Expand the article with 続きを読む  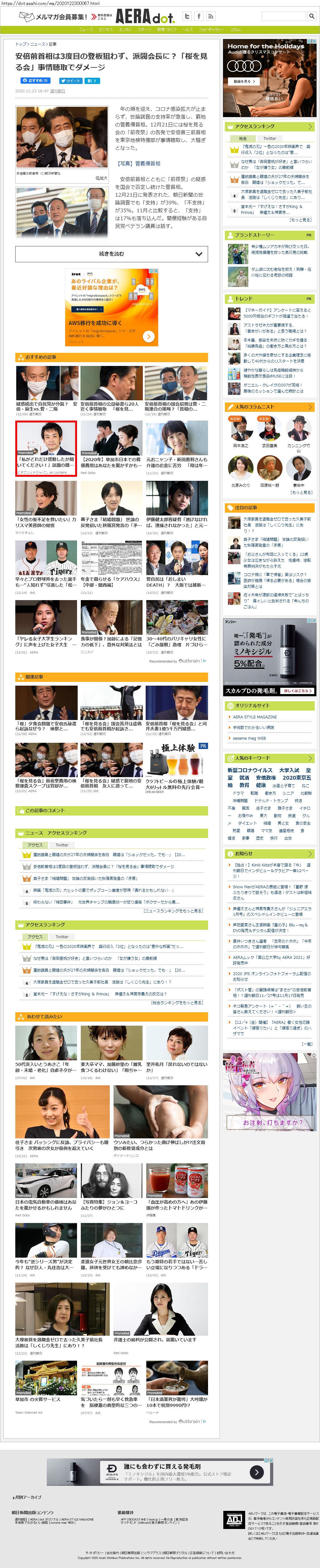pyautogui.click(x=111, y=254)
